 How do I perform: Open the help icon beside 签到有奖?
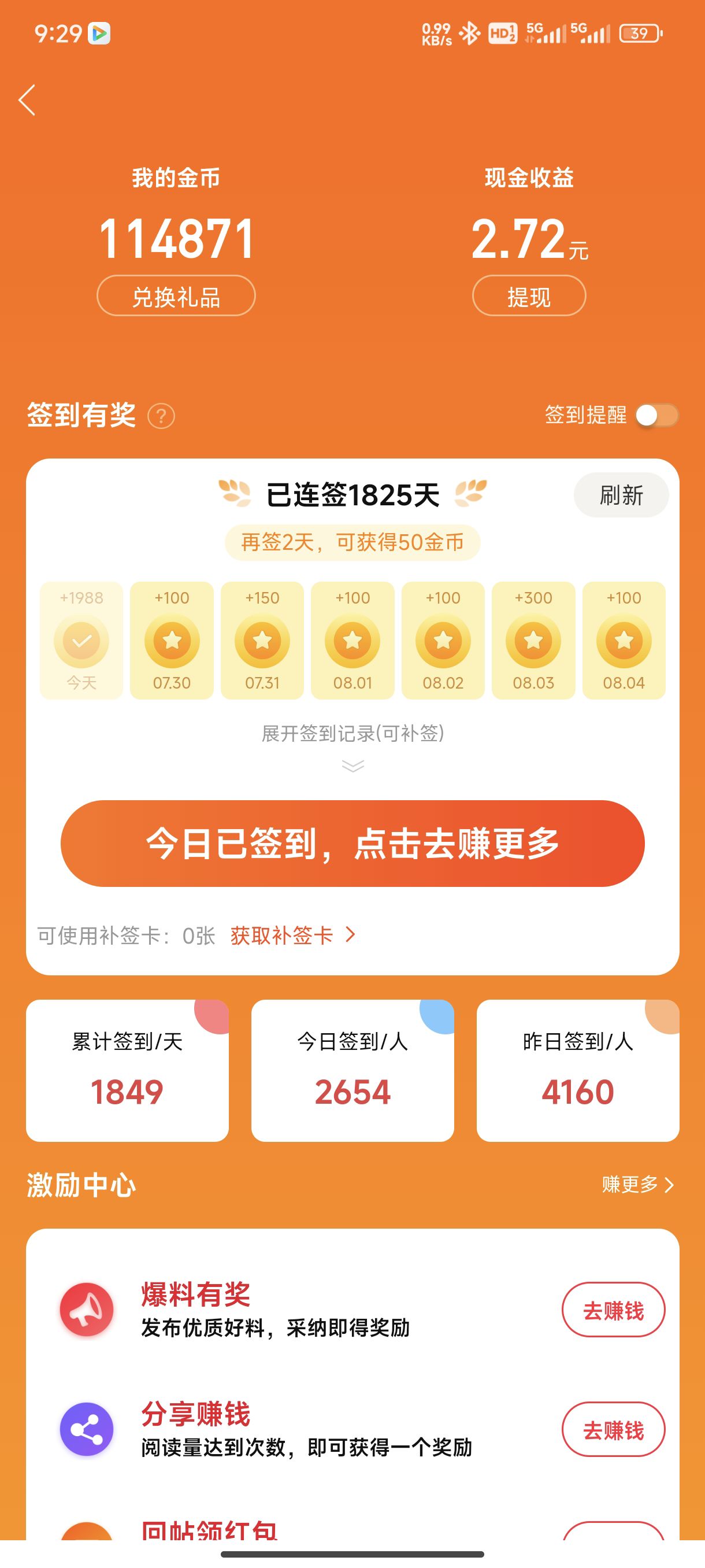click(161, 416)
